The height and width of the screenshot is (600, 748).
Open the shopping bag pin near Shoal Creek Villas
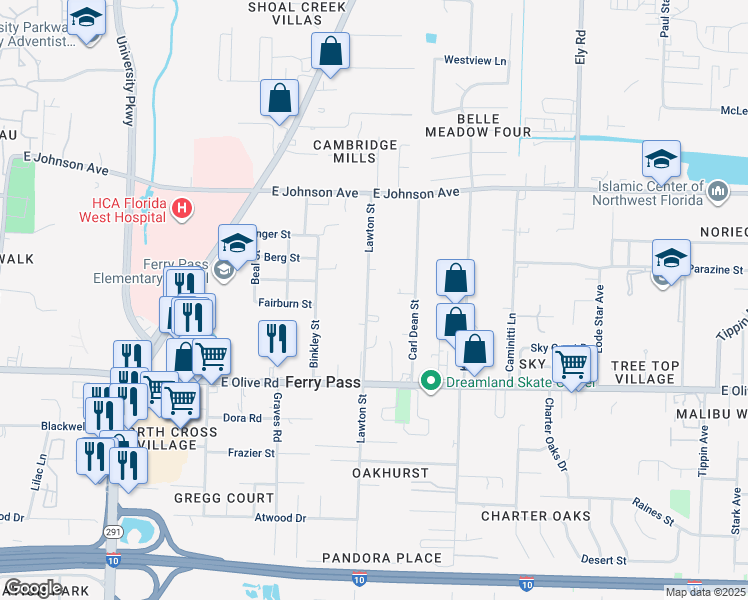(330, 54)
